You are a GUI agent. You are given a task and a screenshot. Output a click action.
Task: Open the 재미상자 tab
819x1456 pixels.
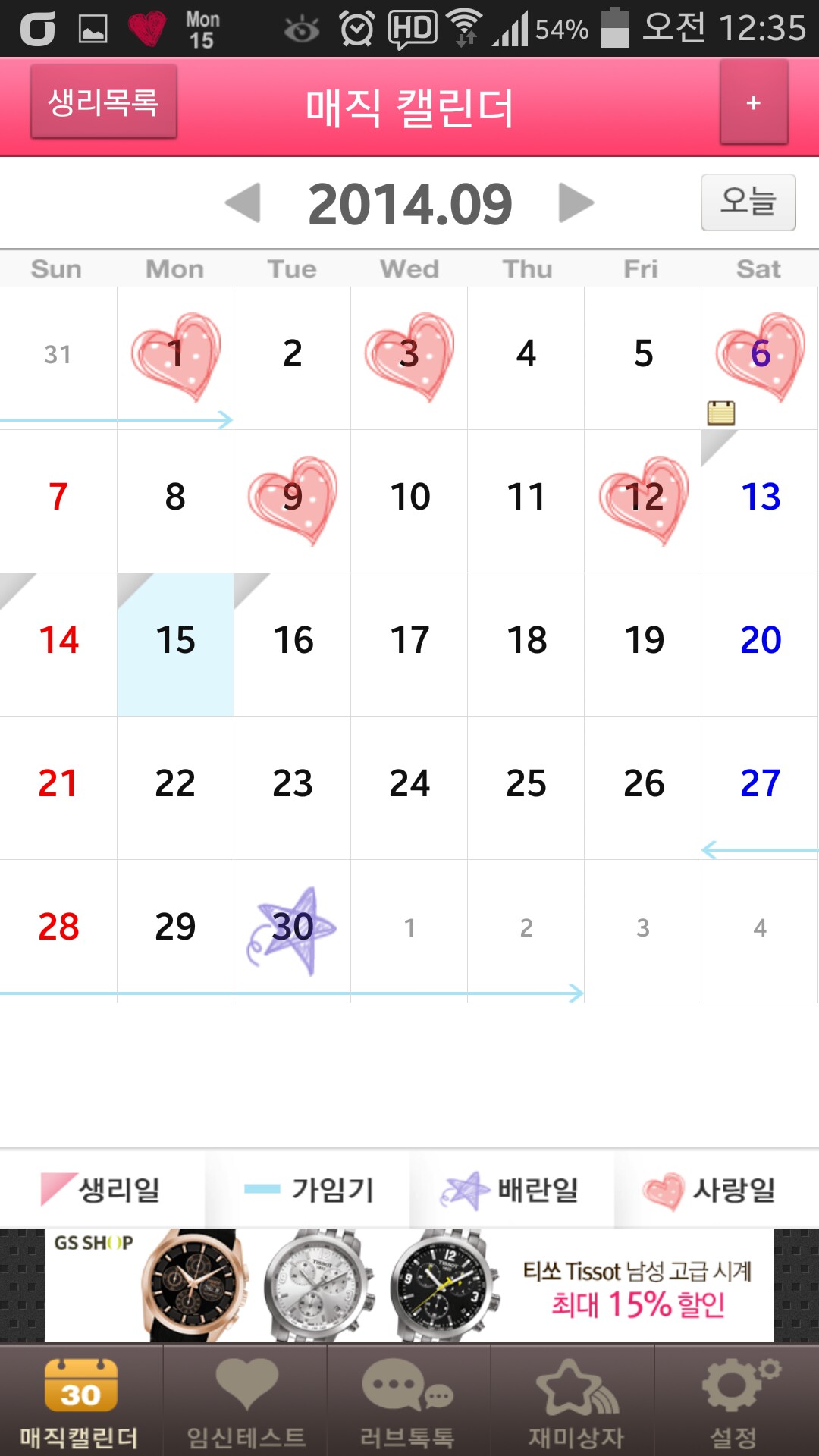click(x=574, y=1401)
